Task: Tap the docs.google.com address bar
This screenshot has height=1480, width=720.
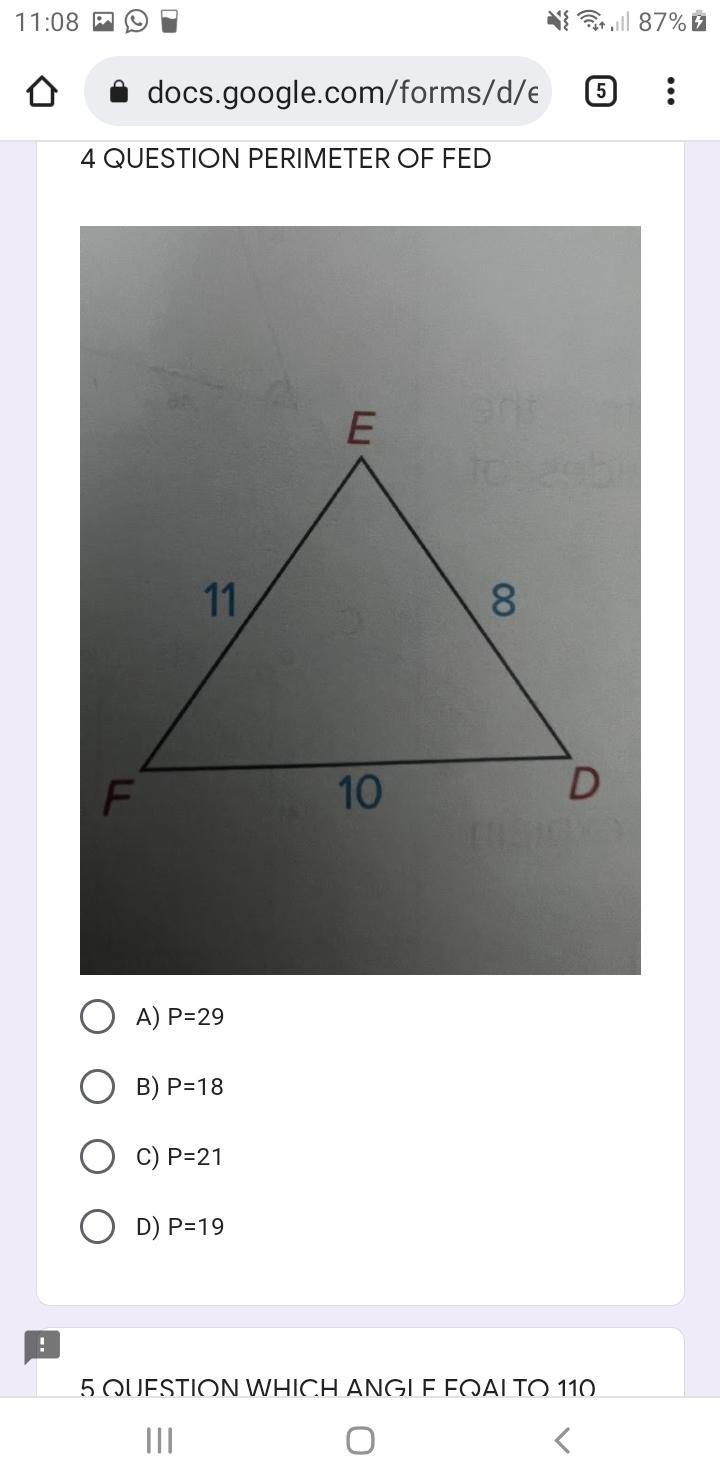Action: (330, 92)
